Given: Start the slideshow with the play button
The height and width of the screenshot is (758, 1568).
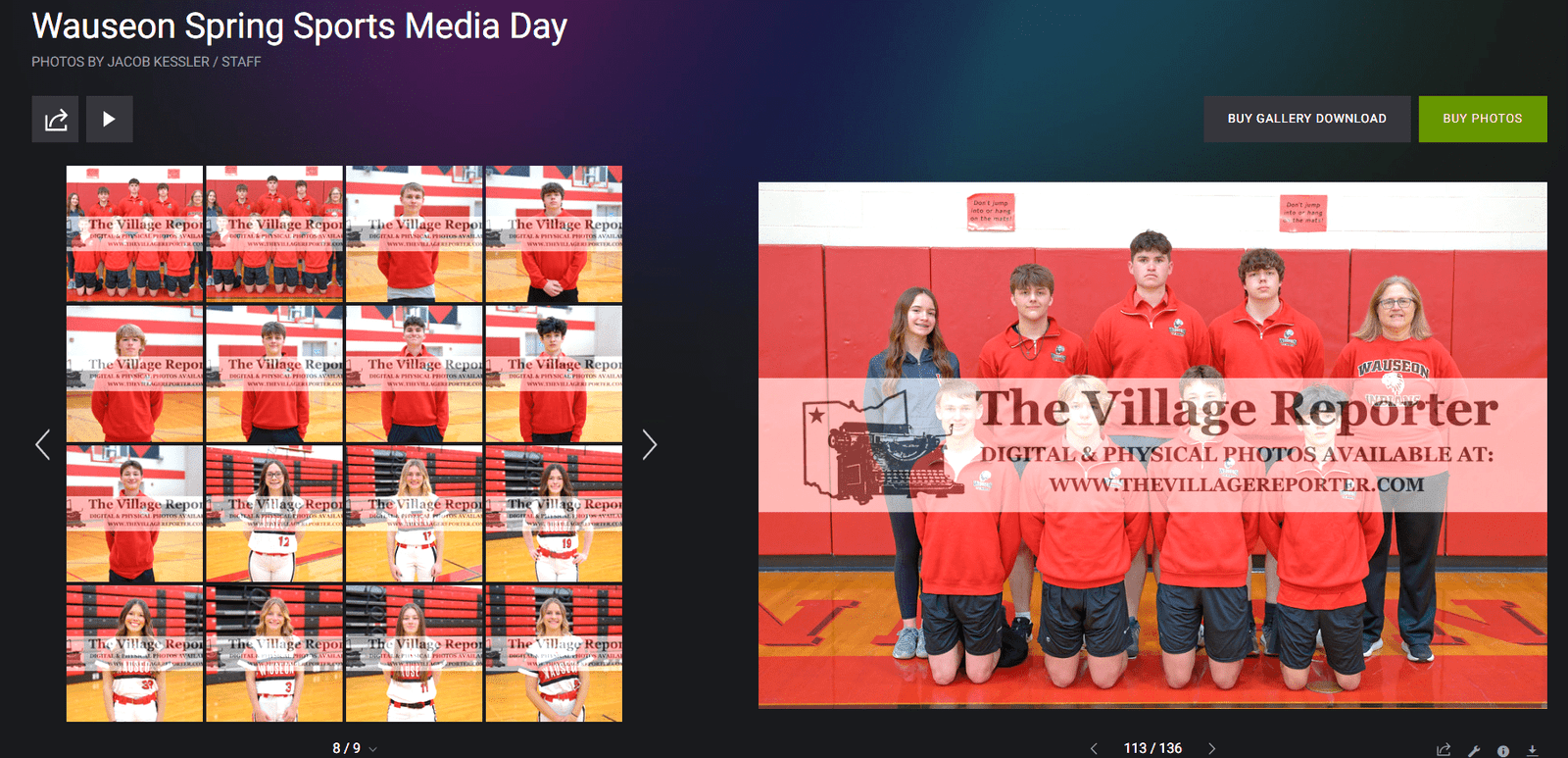Looking at the screenshot, I should tap(109, 120).
